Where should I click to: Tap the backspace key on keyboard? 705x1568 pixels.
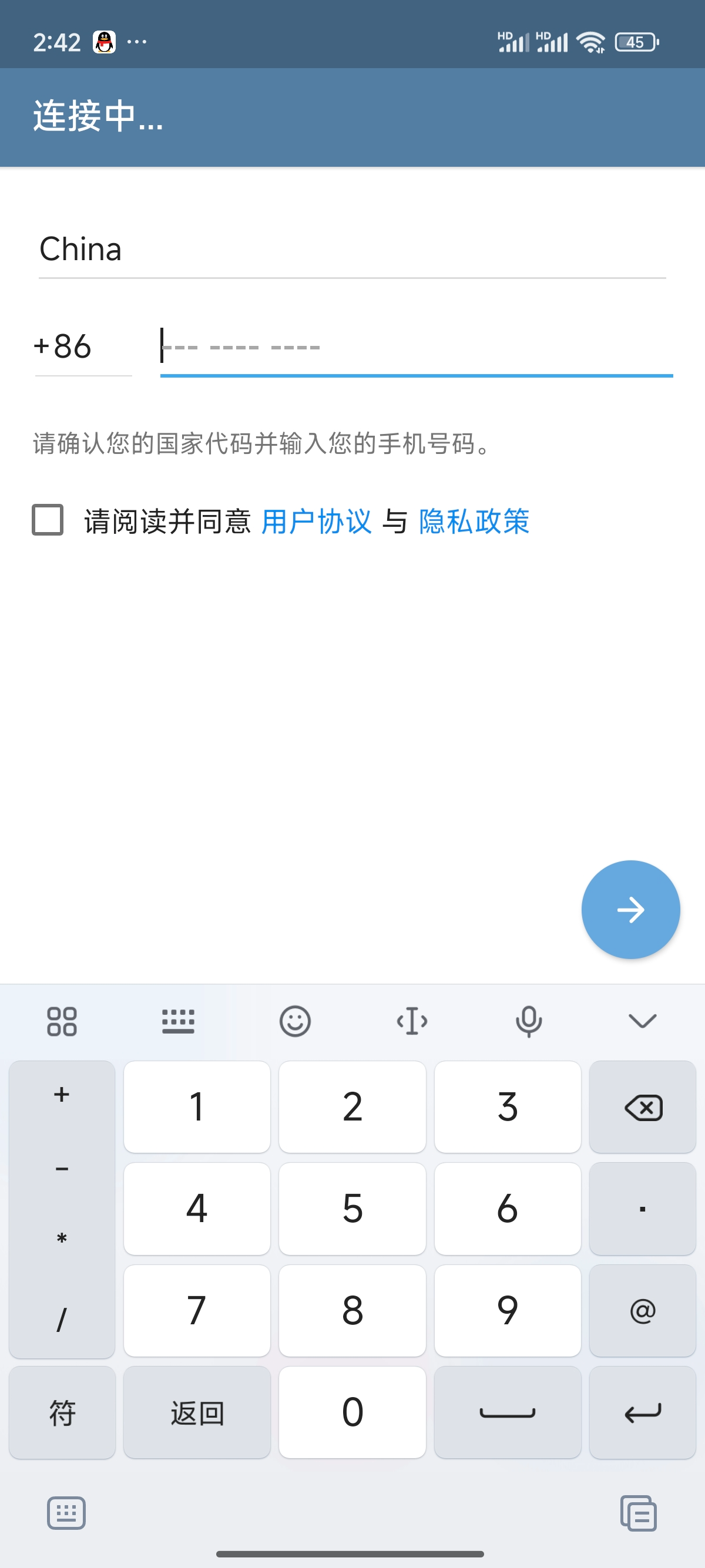point(642,1107)
